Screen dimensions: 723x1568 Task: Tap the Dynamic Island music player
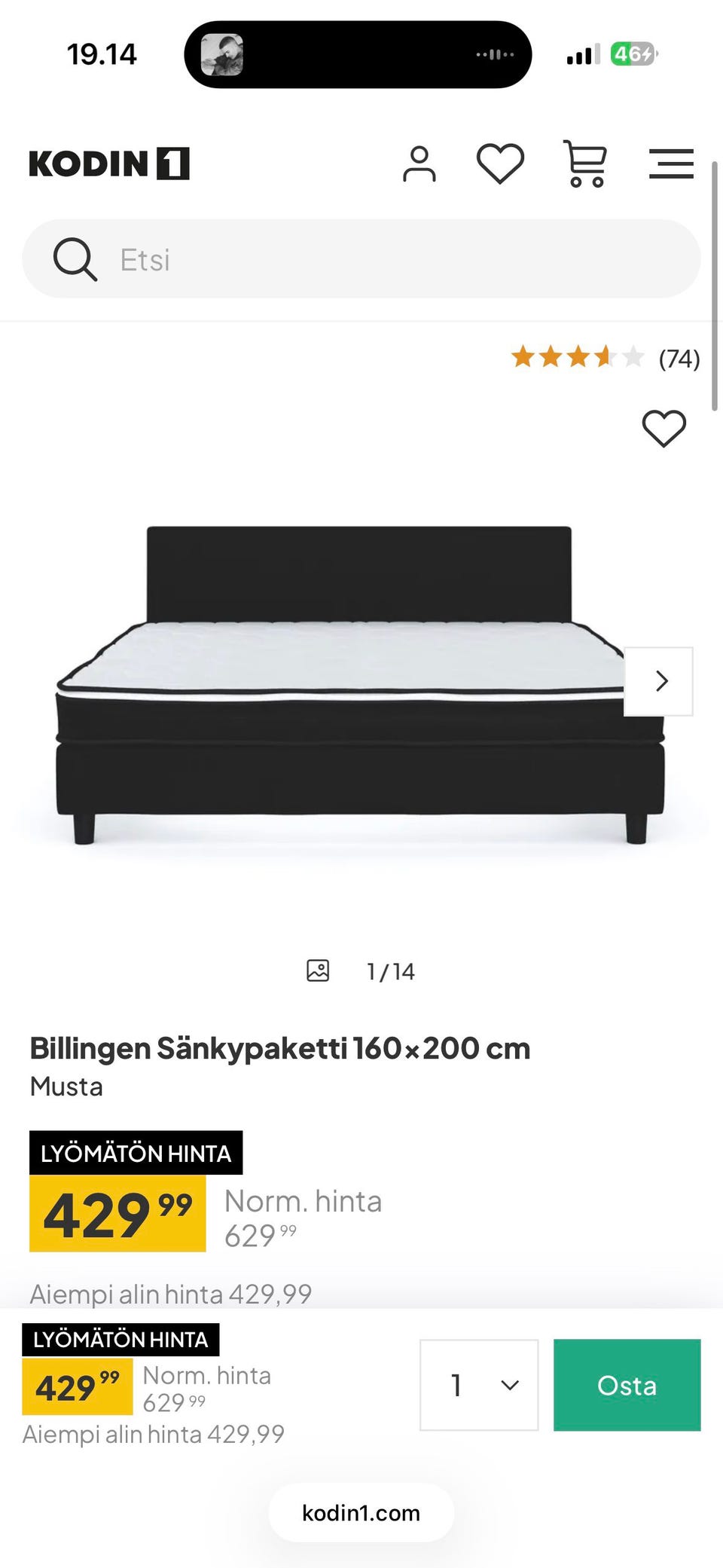360,53
